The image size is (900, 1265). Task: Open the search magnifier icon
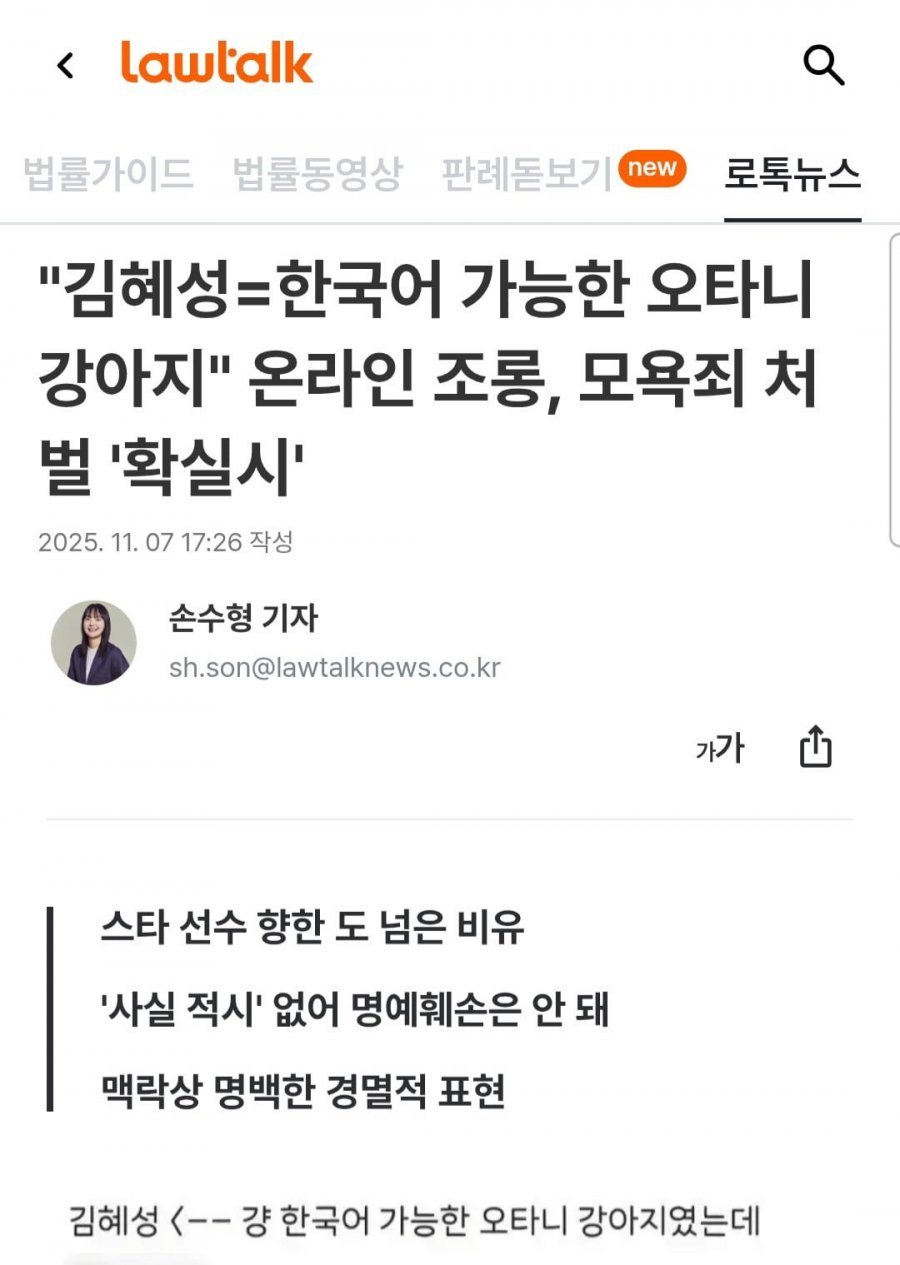(x=824, y=66)
